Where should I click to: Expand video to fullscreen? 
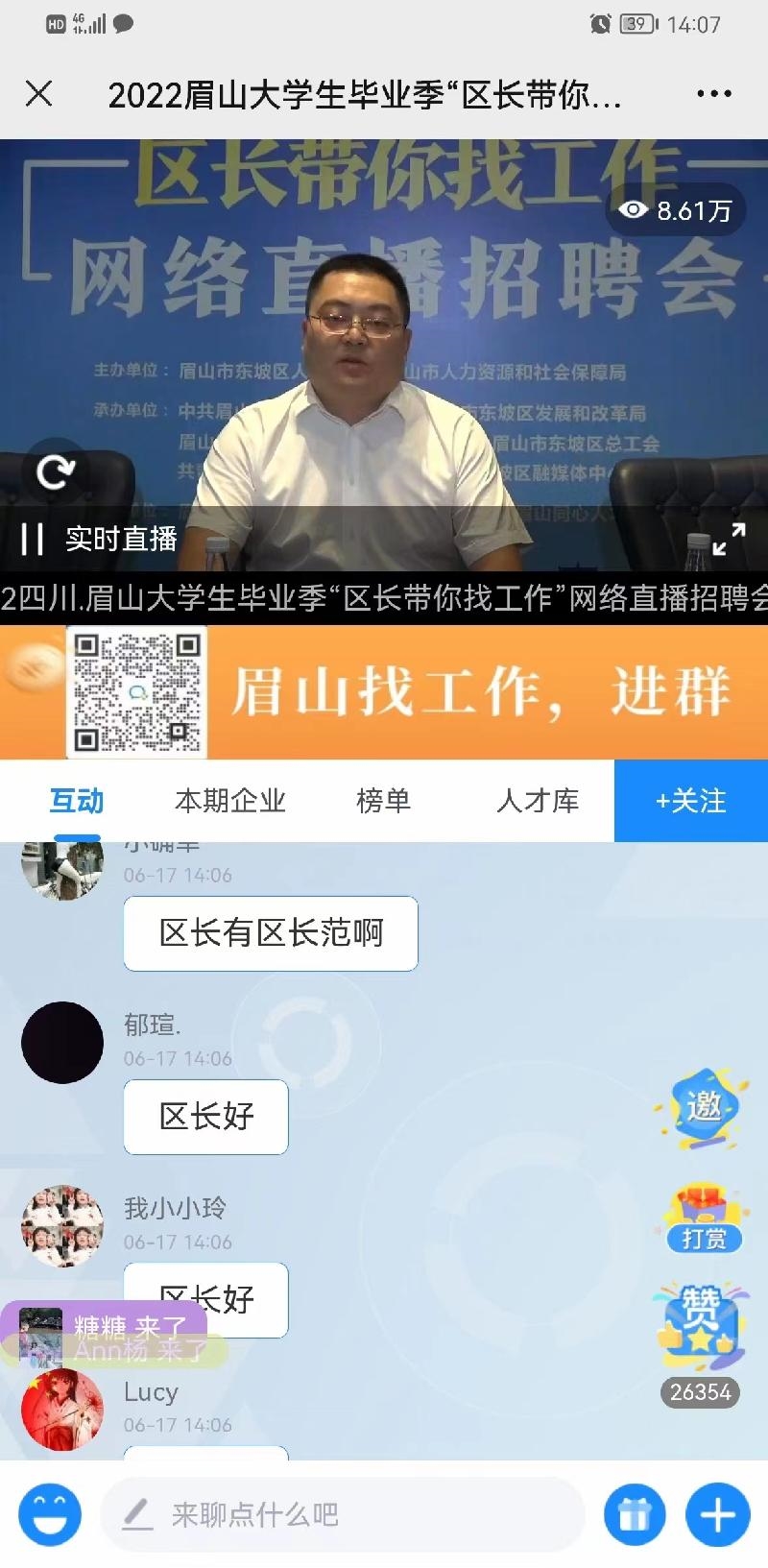pyautogui.click(x=729, y=539)
